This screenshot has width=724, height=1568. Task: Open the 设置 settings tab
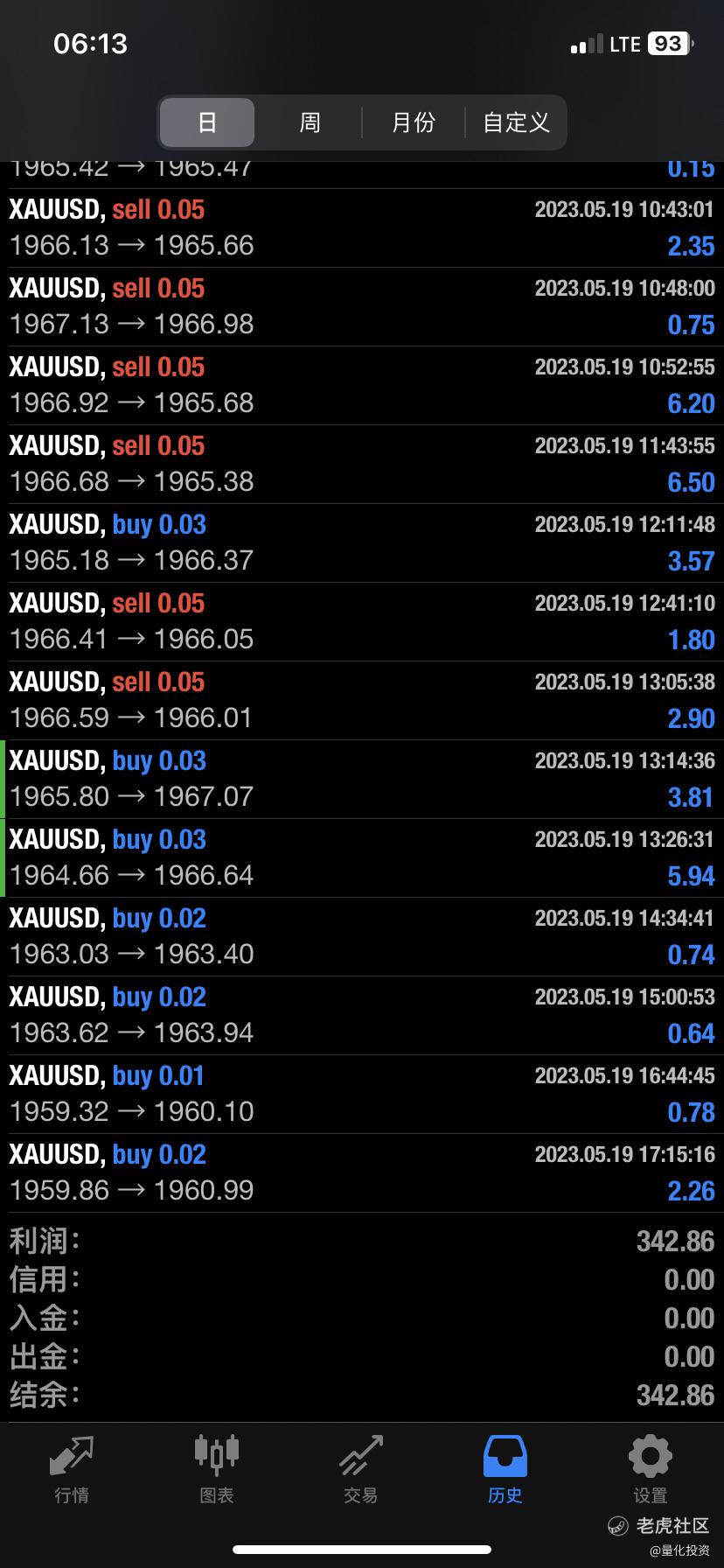click(650, 1469)
